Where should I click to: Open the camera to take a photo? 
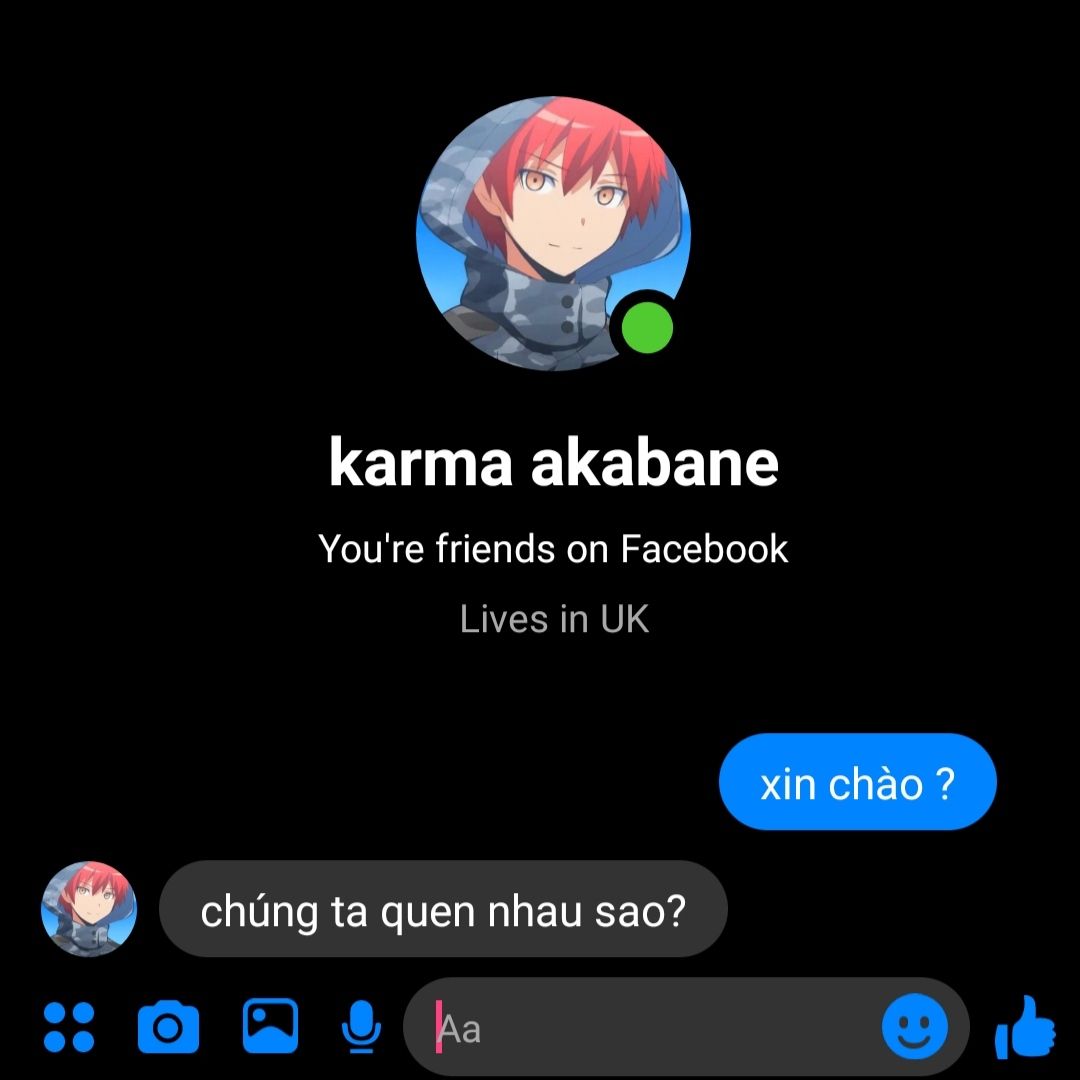[167, 1027]
